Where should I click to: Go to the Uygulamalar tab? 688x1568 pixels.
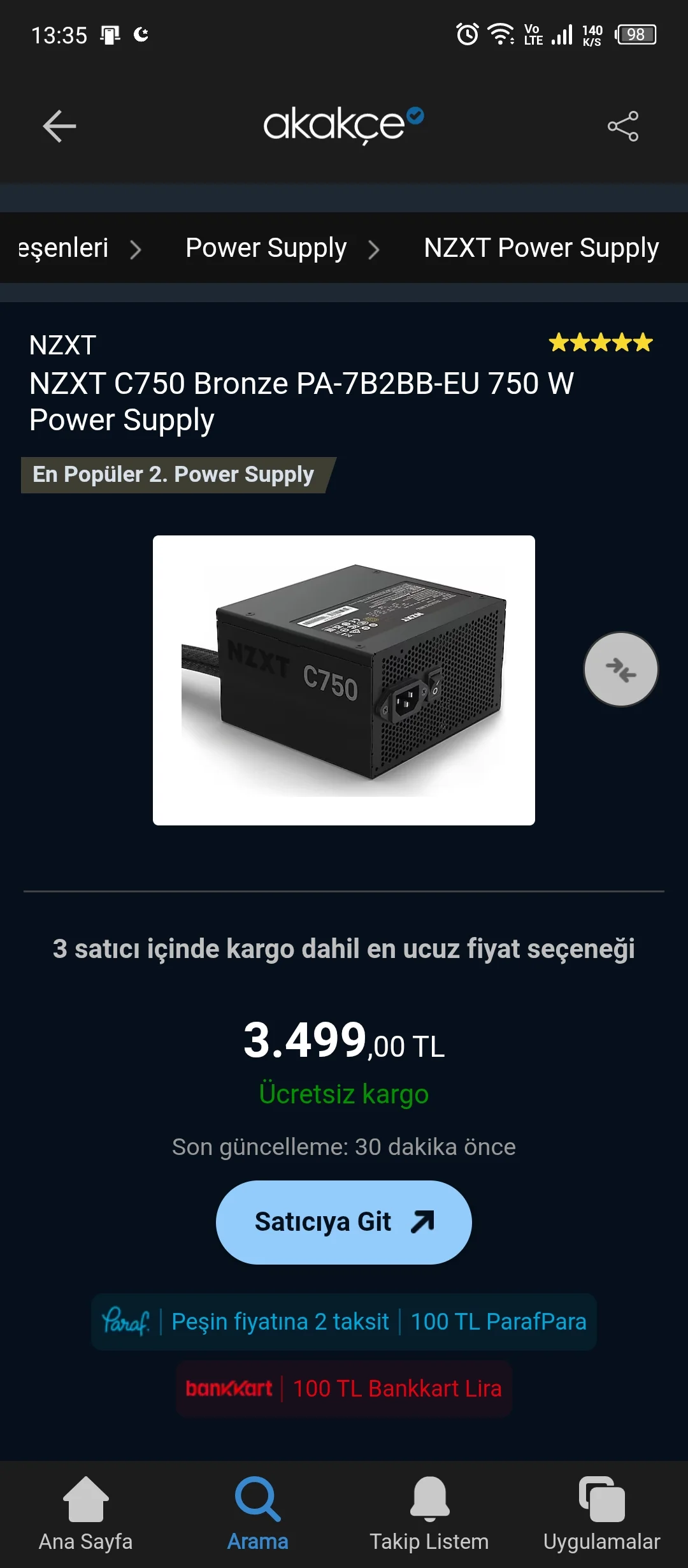click(x=601, y=1513)
